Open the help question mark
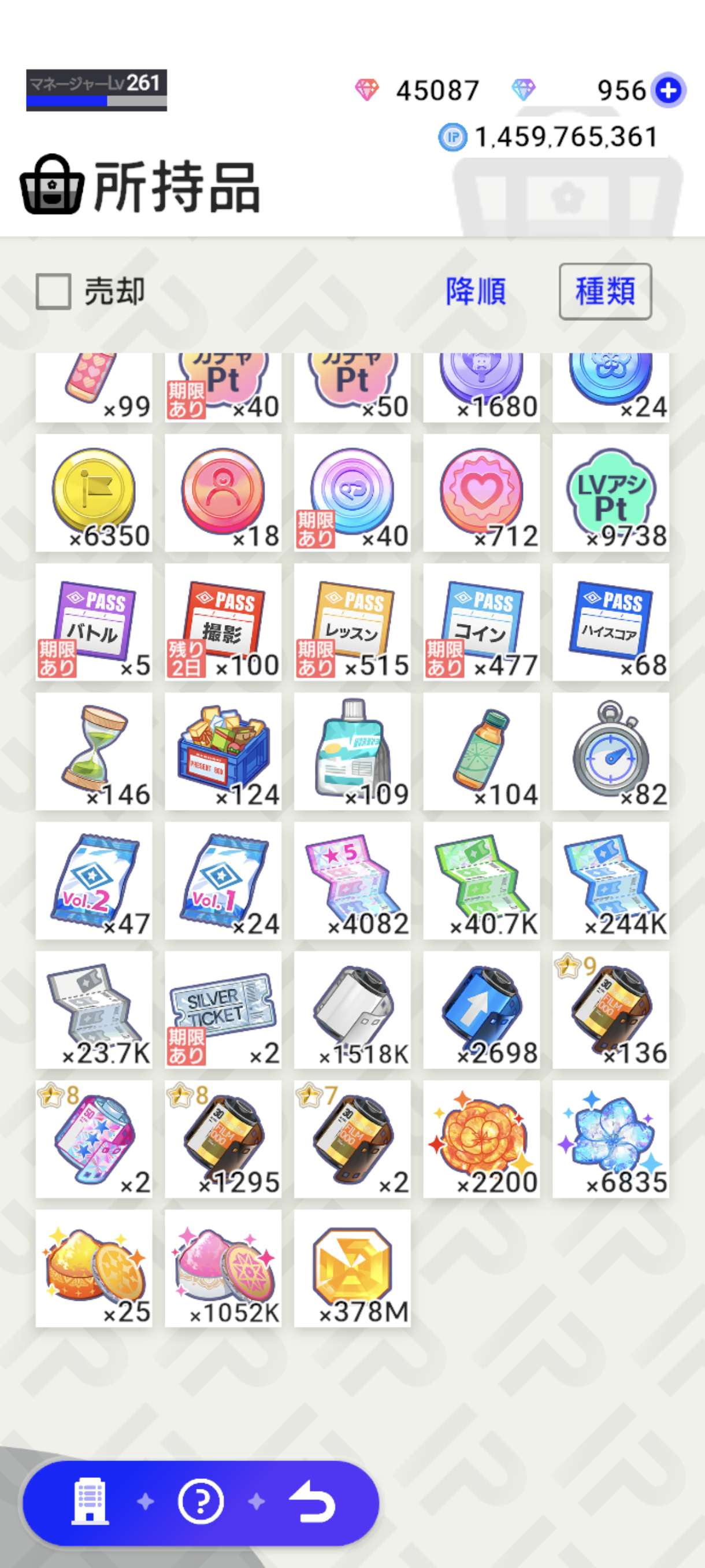Image resolution: width=705 pixels, height=1568 pixels. tap(201, 1502)
